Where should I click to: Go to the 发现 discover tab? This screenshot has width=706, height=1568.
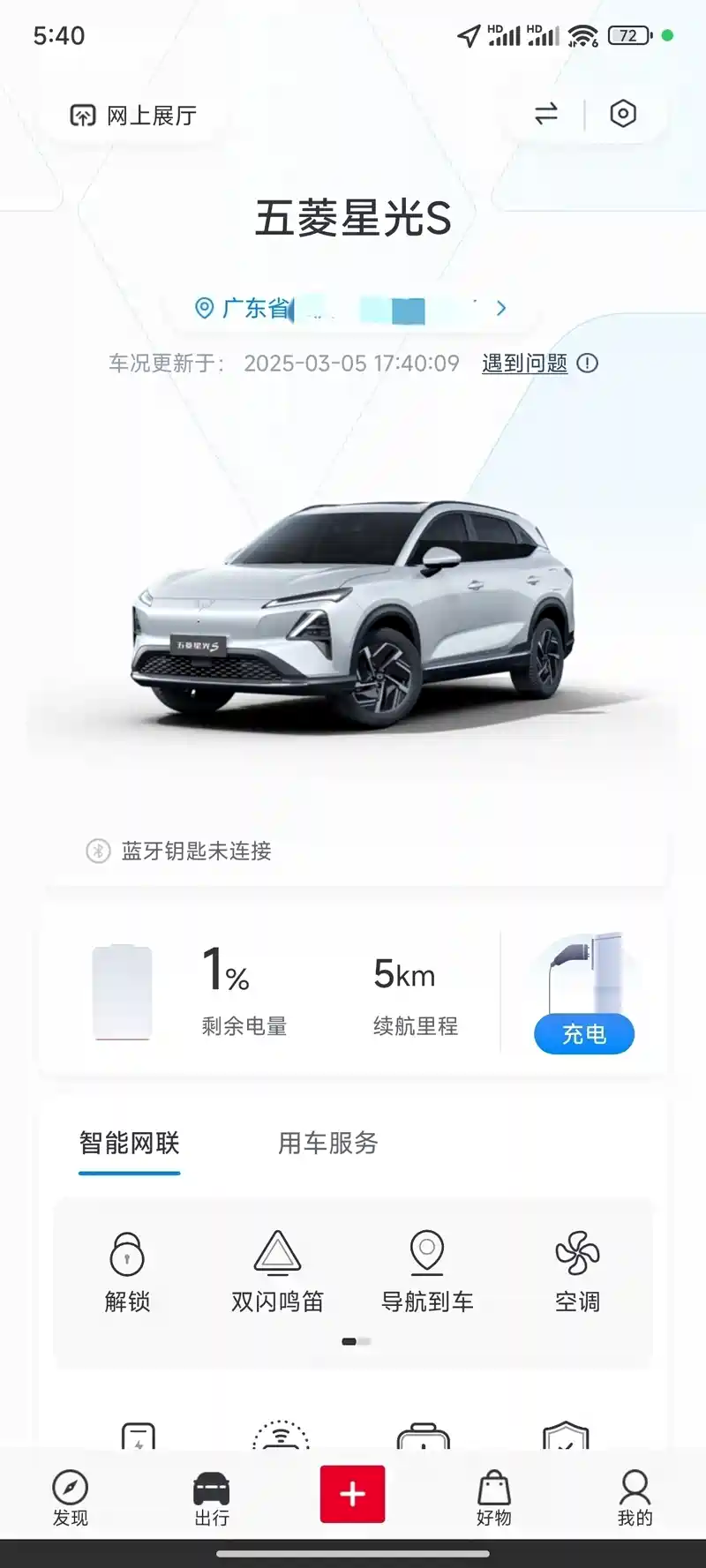click(71, 1497)
